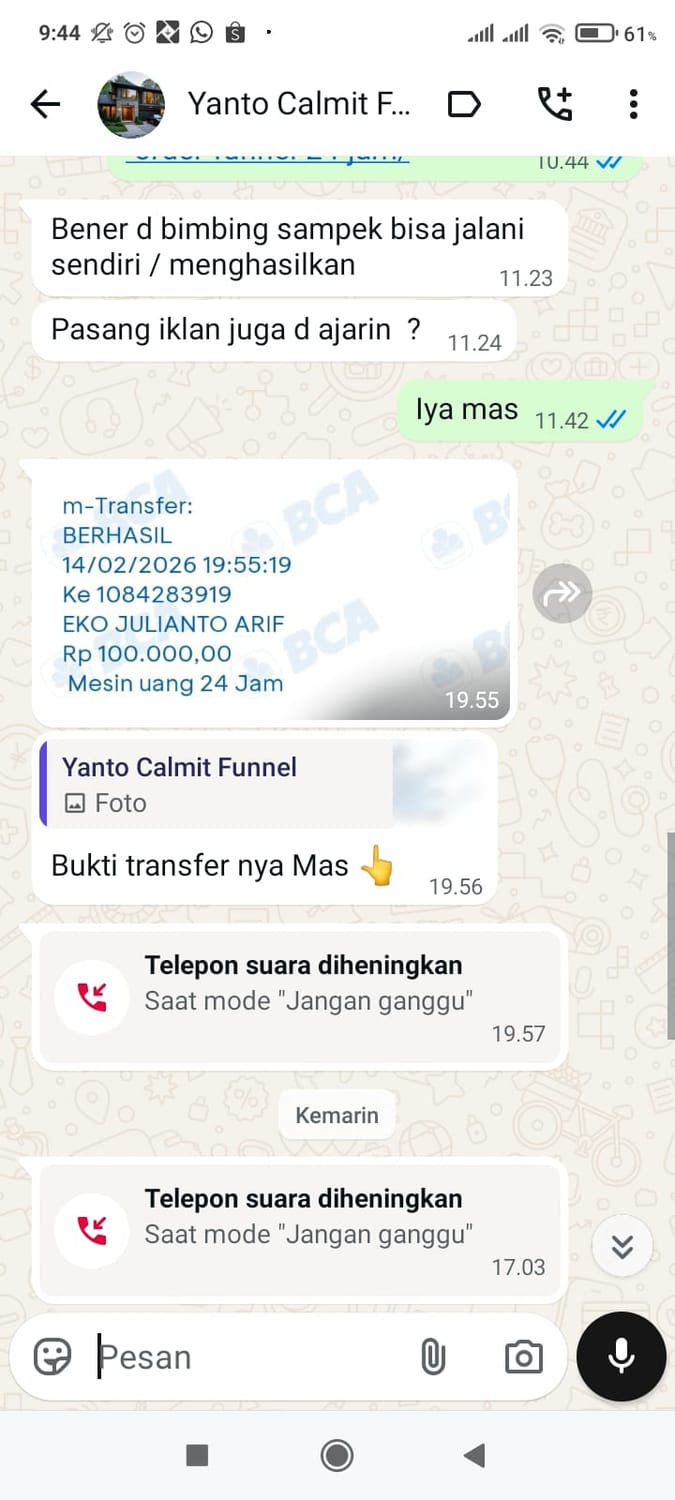Attach a file with the paperclip
This screenshot has height=1500, width=675.
tap(432, 1357)
